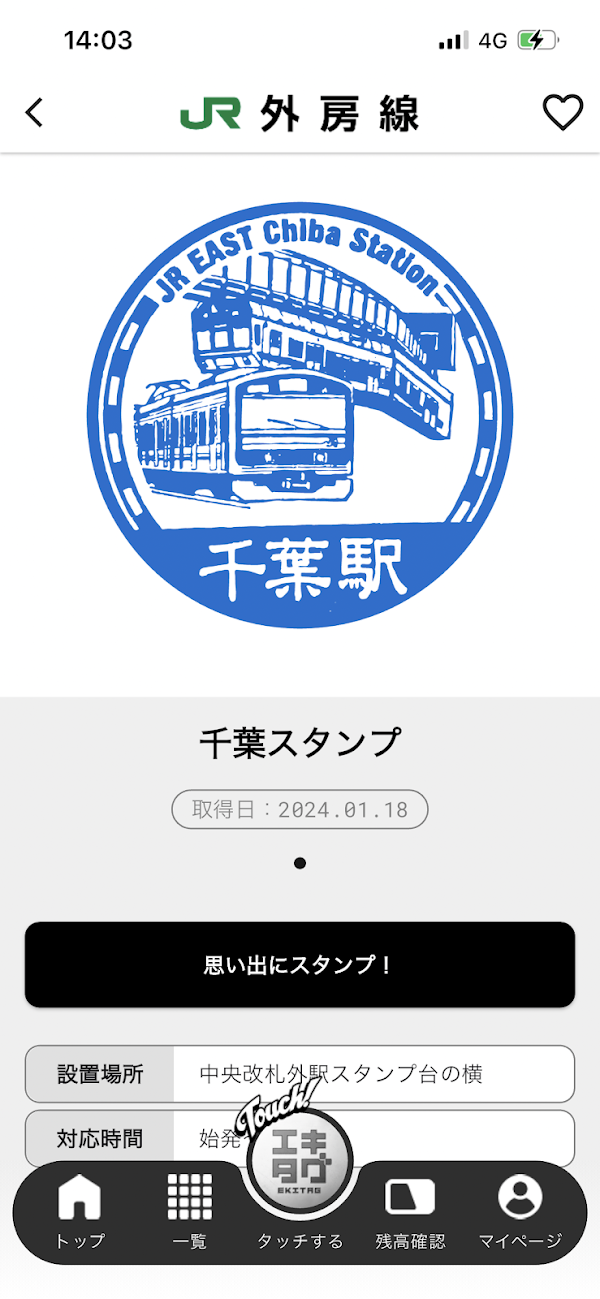Viewport: 600px width, 1299px height.
Task: Open the 残高確認 balance tab
Action: tap(410, 1210)
